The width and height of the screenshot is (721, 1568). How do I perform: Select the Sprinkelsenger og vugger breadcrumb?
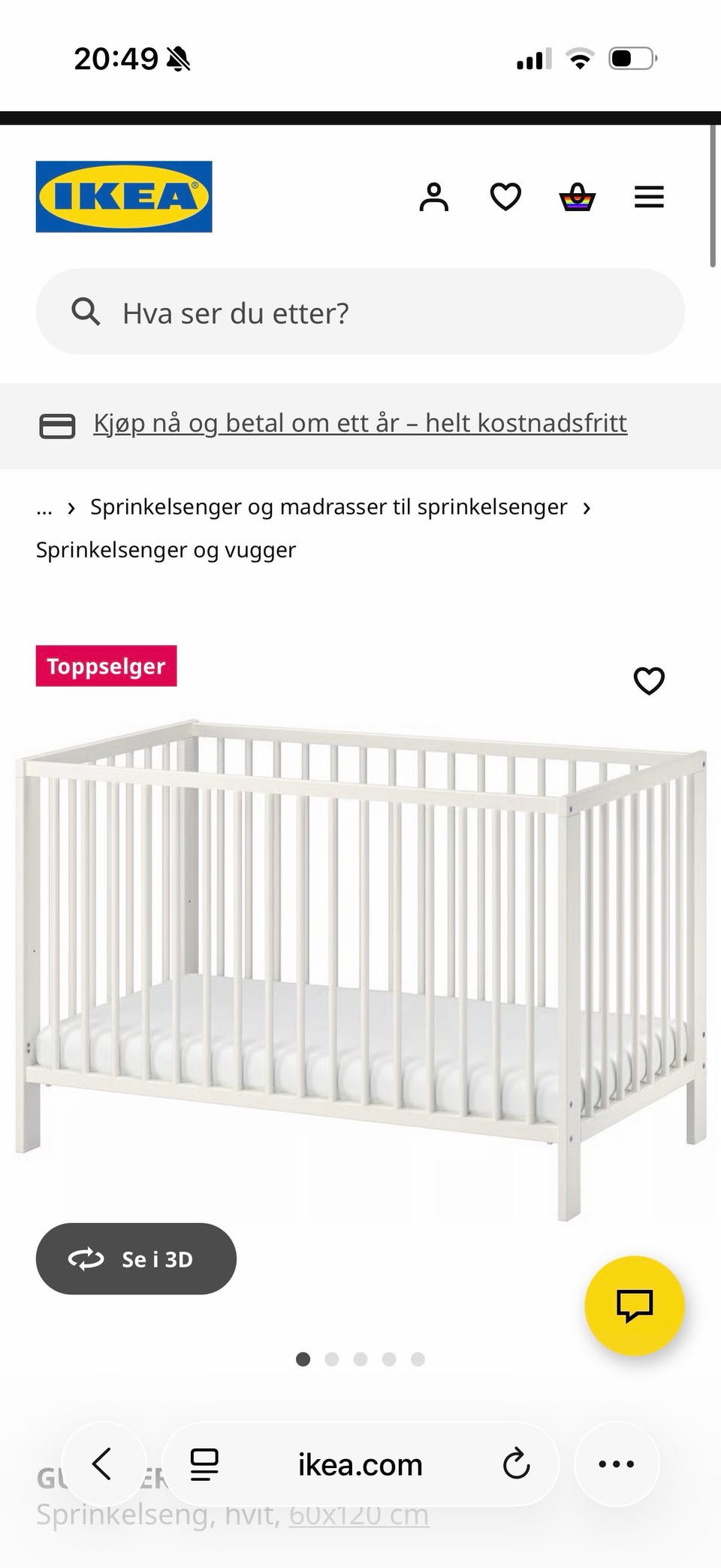click(164, 549)
